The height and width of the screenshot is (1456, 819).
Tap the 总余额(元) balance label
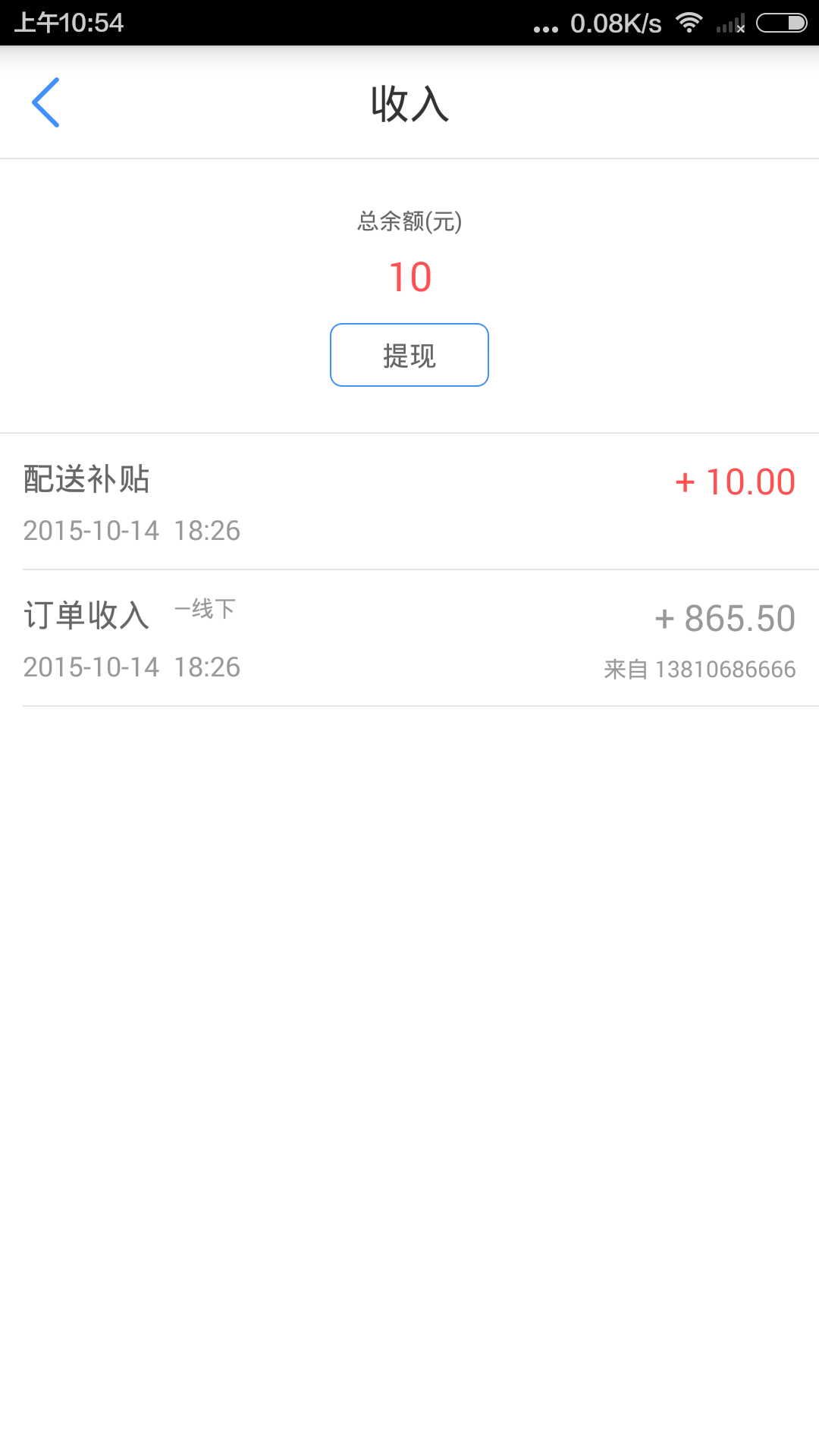click(x=409, y=222)
